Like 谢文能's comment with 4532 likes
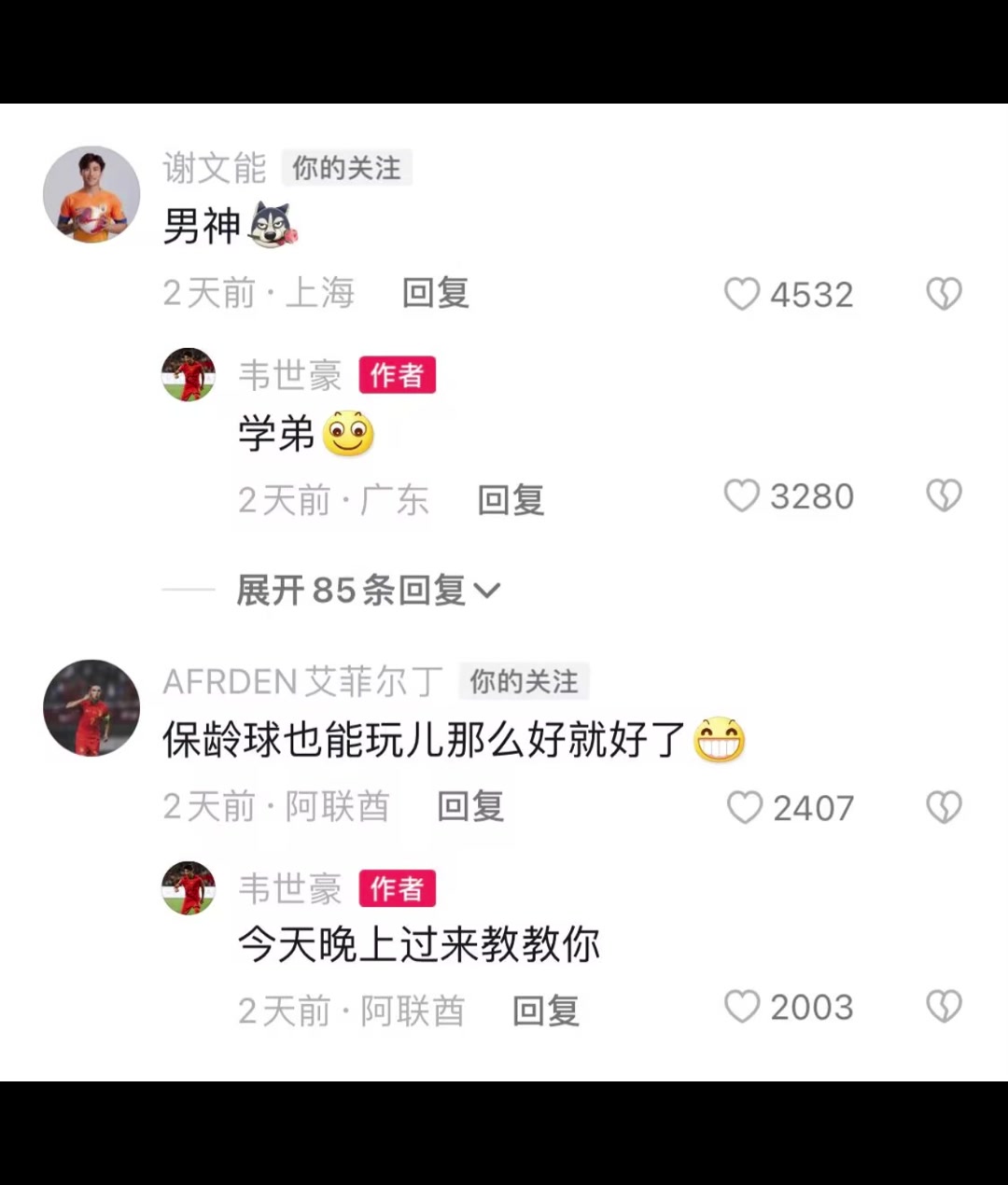Viewport: 1008px width, 1185px height. tap(742, 295)
